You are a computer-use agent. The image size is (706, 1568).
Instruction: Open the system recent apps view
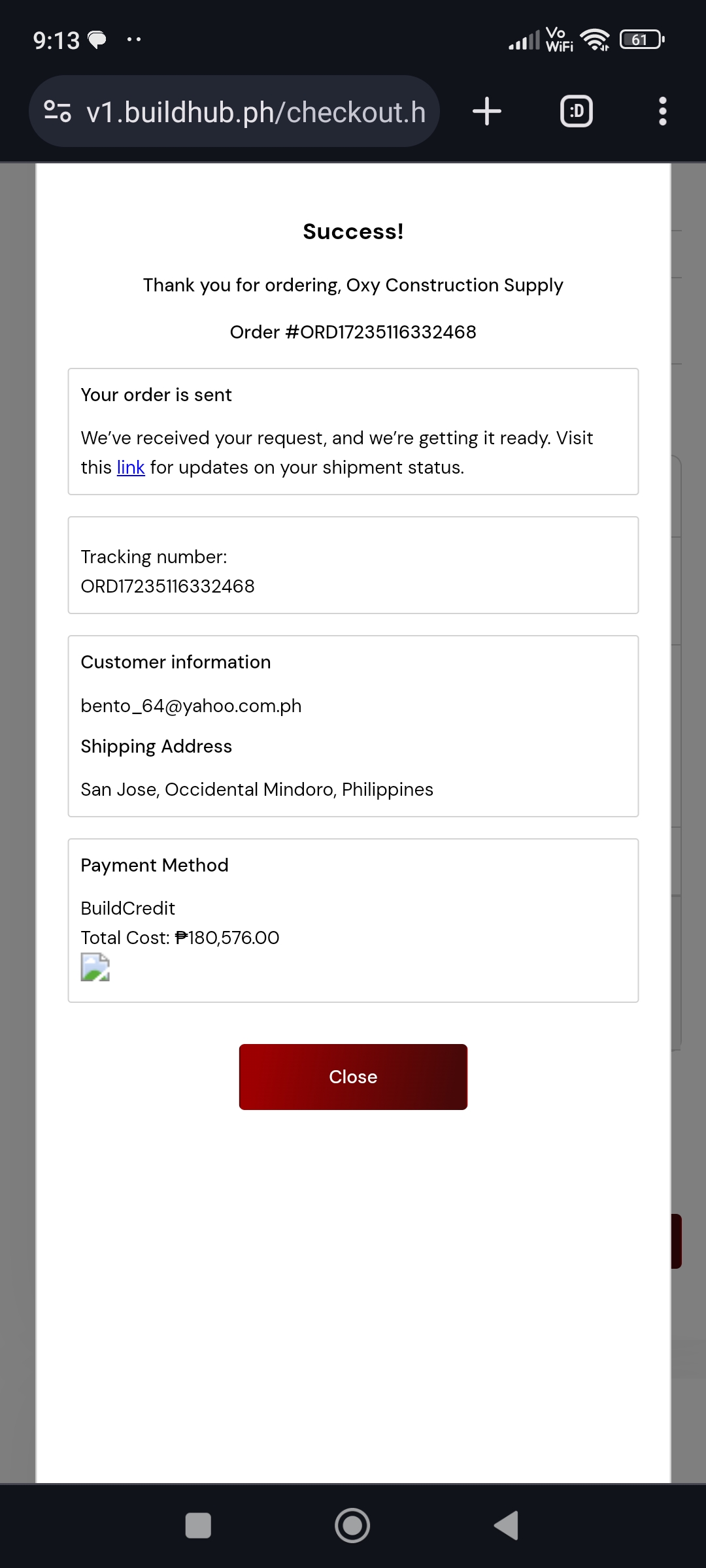pos(198,1526)
